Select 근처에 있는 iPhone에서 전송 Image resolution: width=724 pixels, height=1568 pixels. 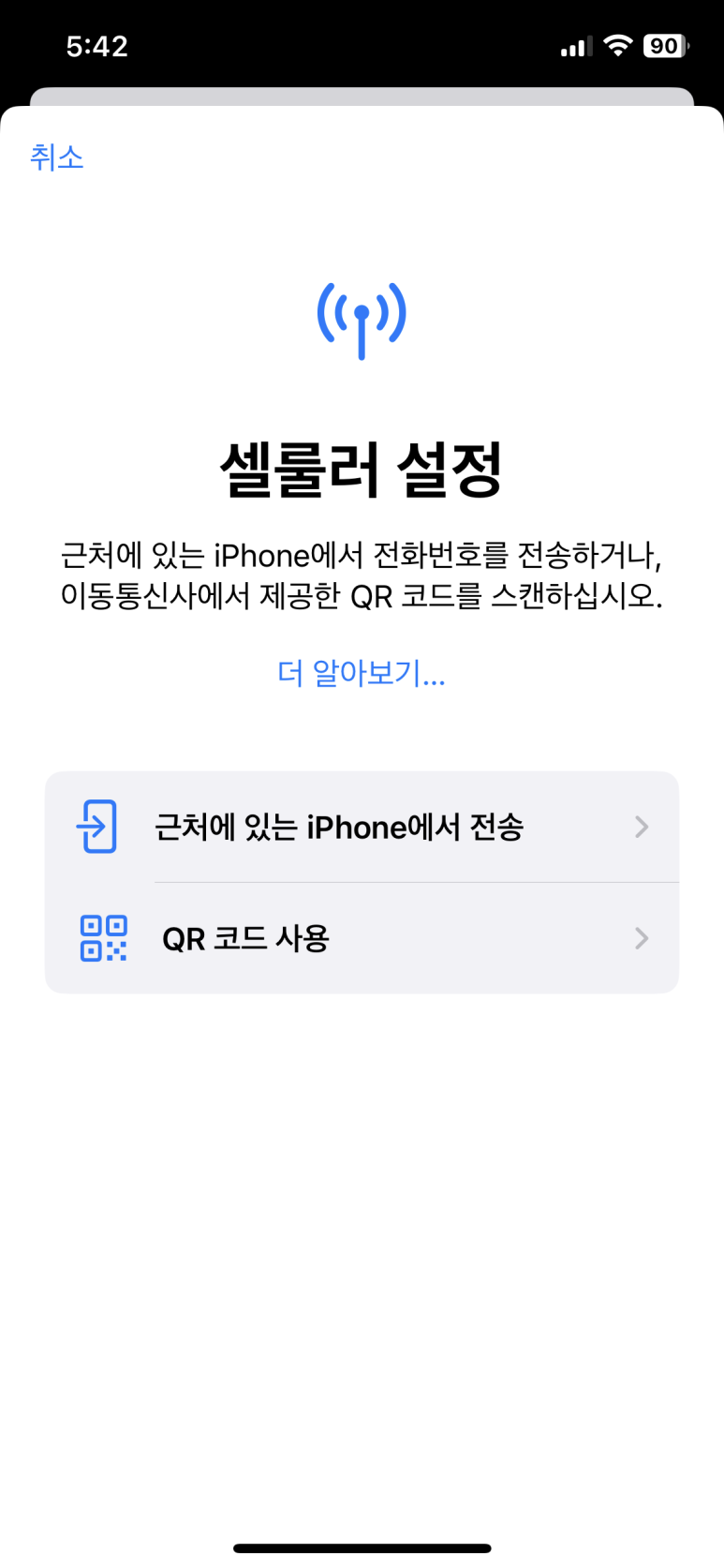(362, 827)
